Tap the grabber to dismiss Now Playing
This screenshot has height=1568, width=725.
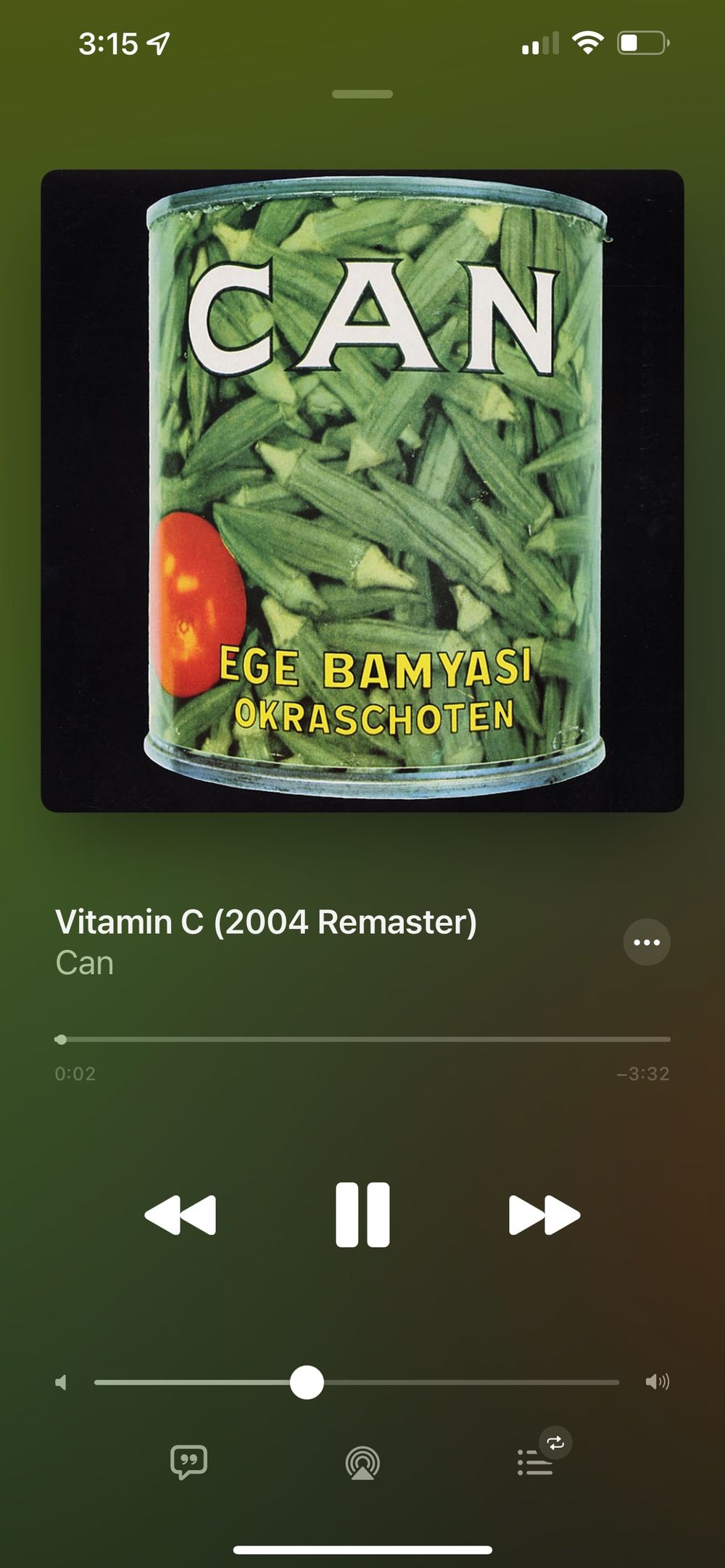point(362,94)
